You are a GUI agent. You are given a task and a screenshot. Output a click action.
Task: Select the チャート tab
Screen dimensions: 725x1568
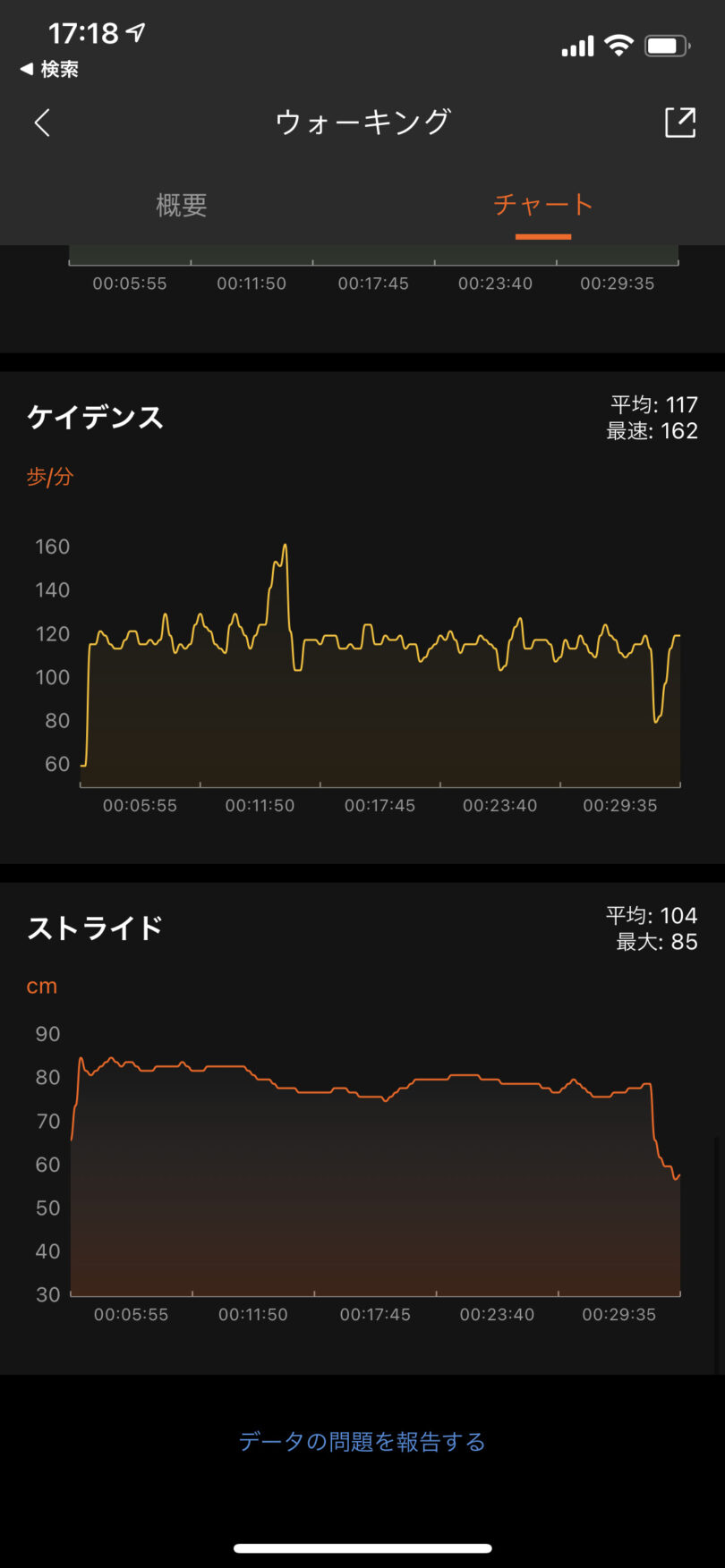tap(543, 205)
